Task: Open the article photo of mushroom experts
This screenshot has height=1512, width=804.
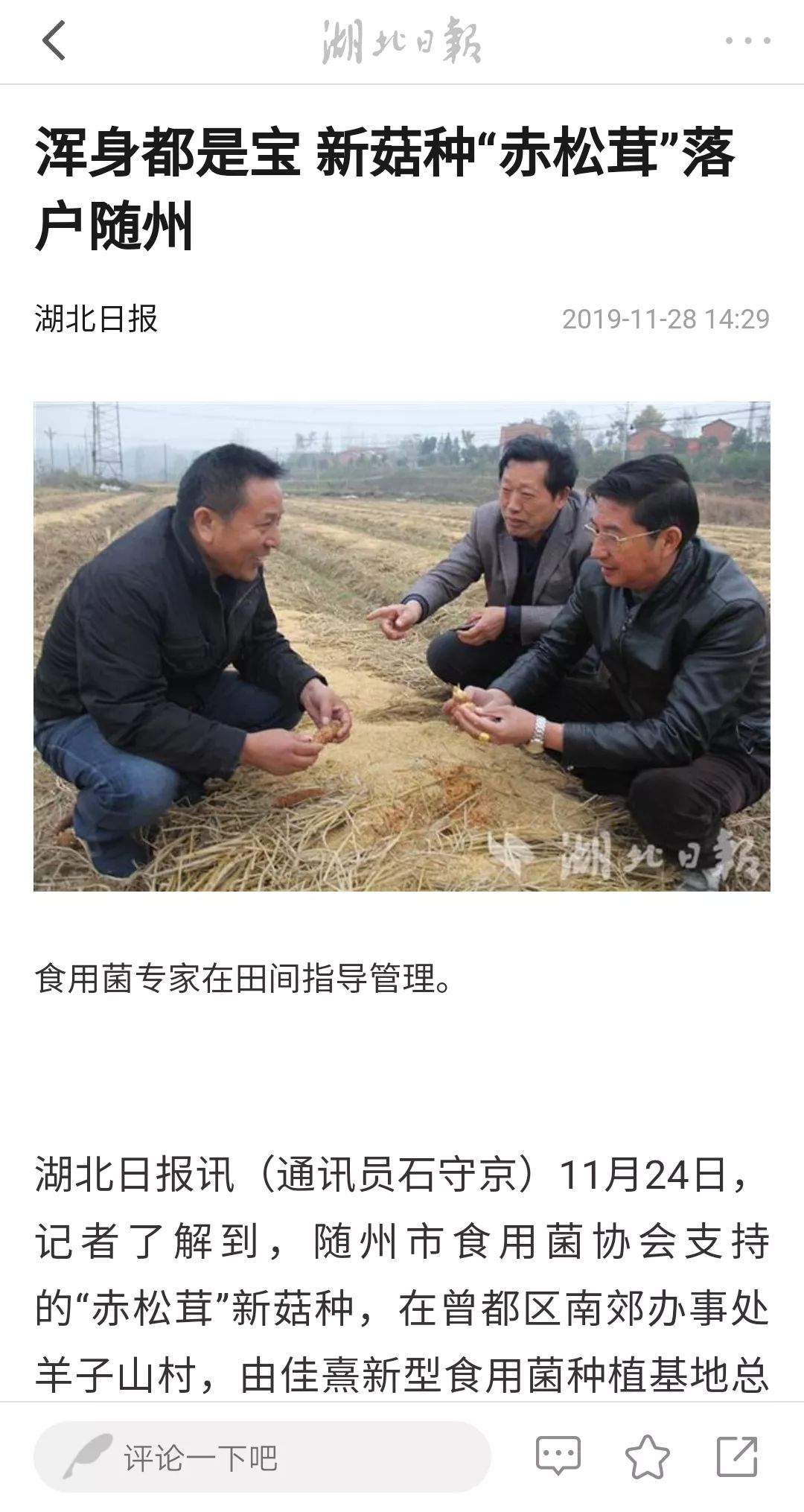Action: click(402, 646)
